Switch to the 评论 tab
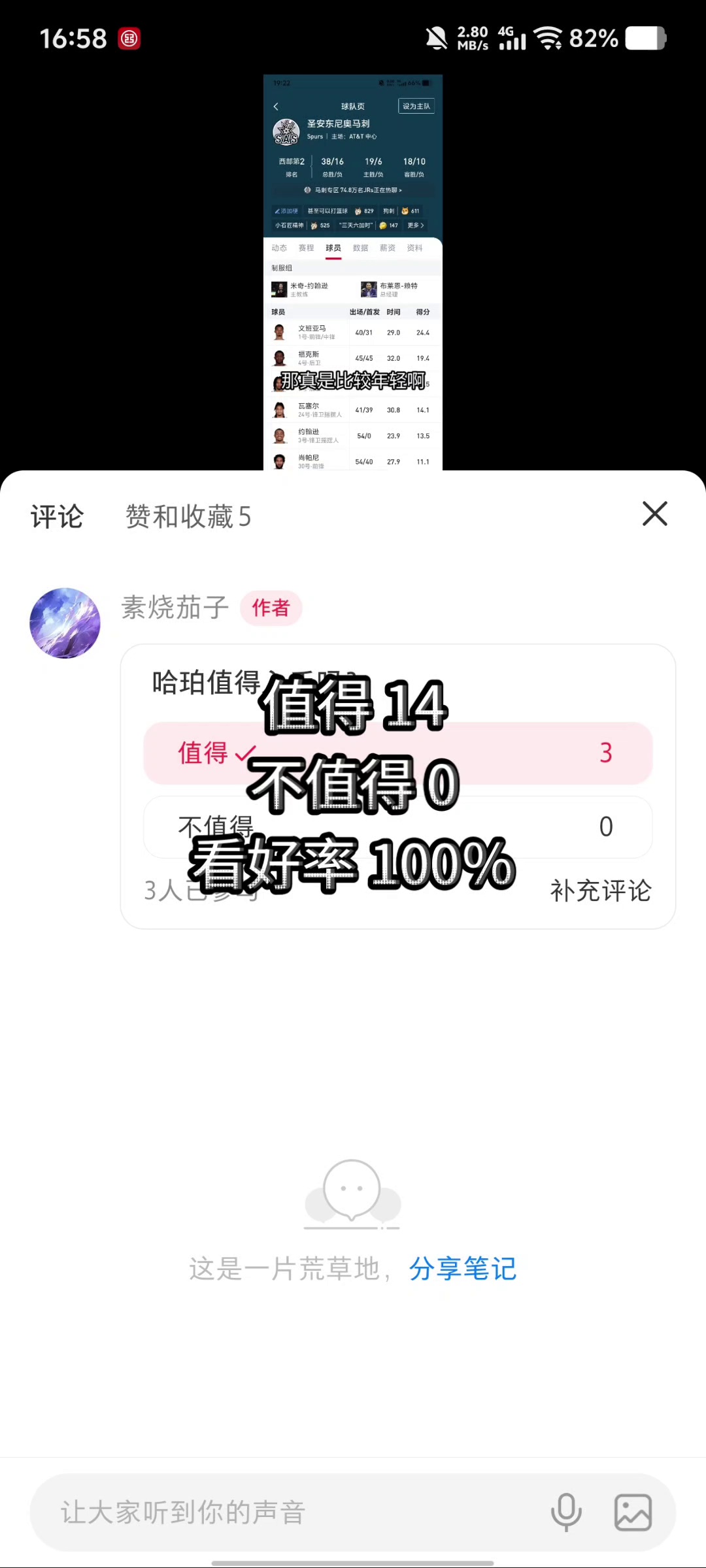 tap(57, 517)
